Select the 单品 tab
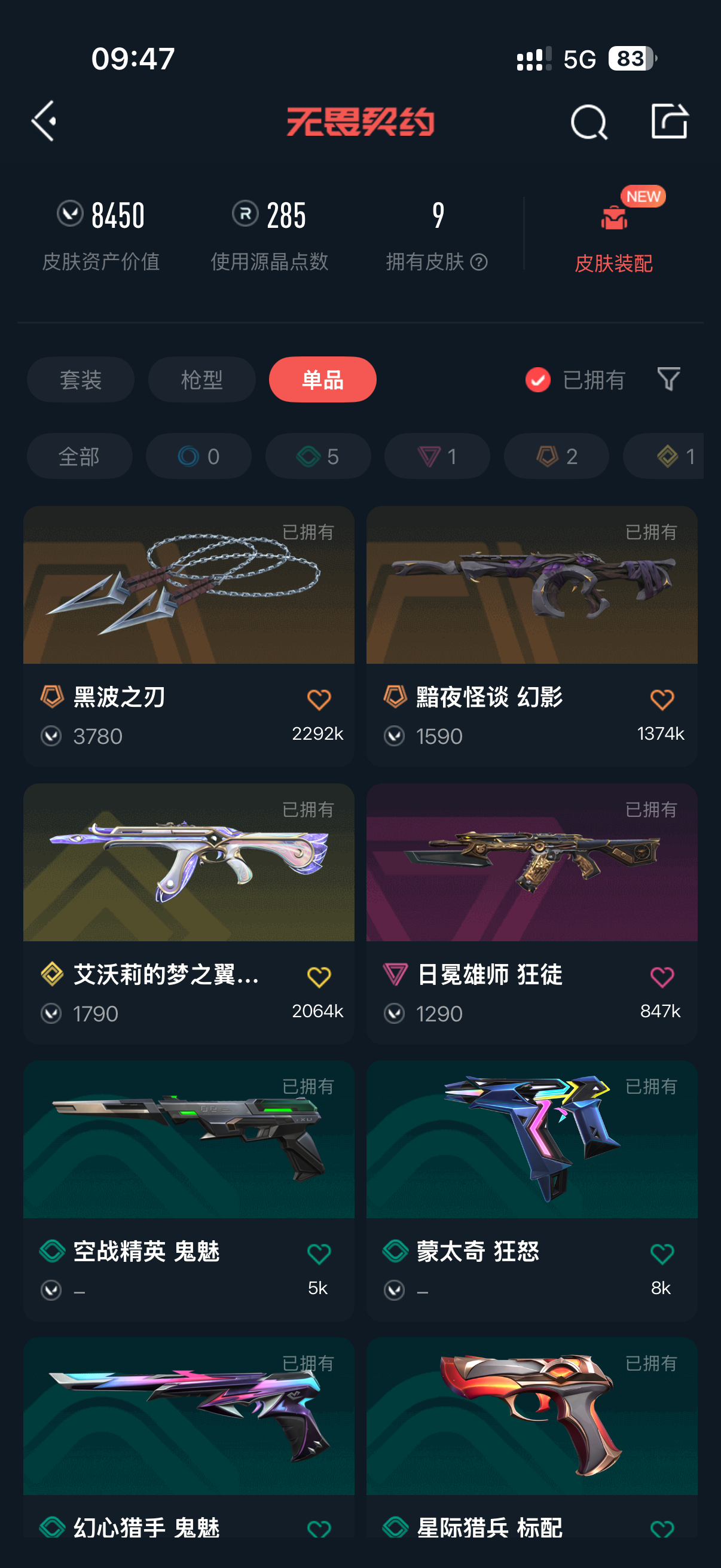Screen dimensions: 721x1568 [x=322, y=379]
